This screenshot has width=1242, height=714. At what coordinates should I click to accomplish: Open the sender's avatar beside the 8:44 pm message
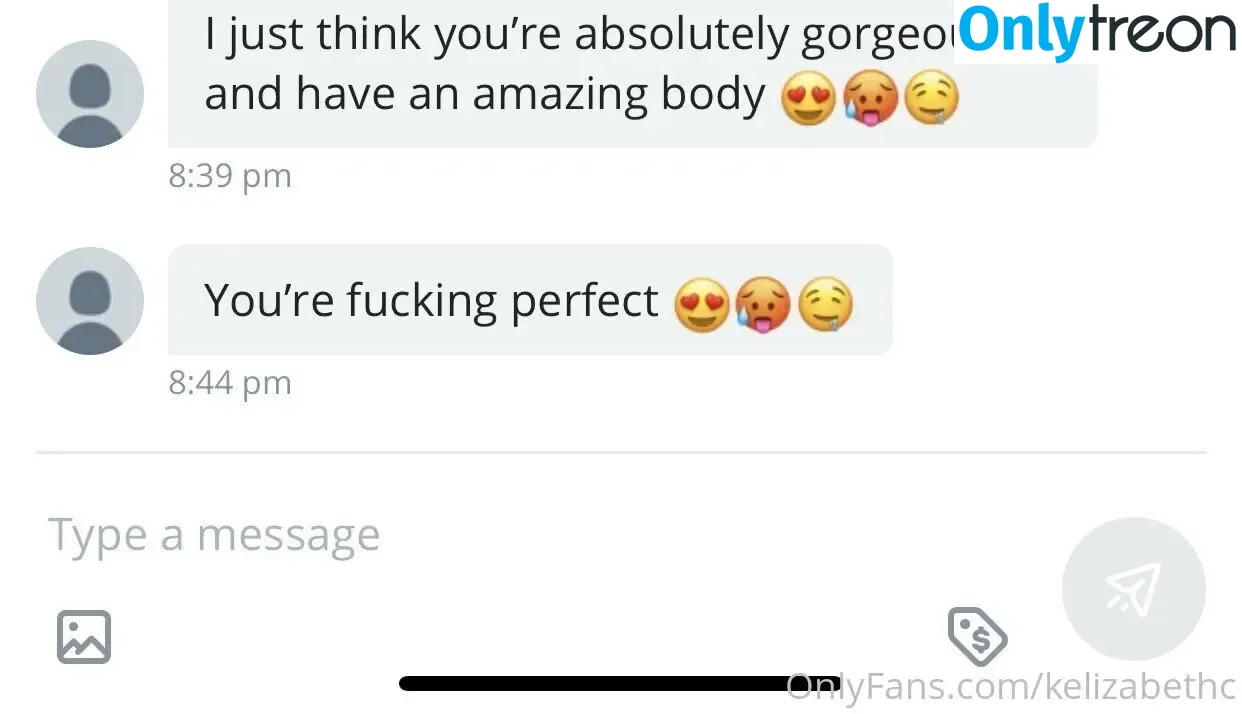[x=90, y=301]
